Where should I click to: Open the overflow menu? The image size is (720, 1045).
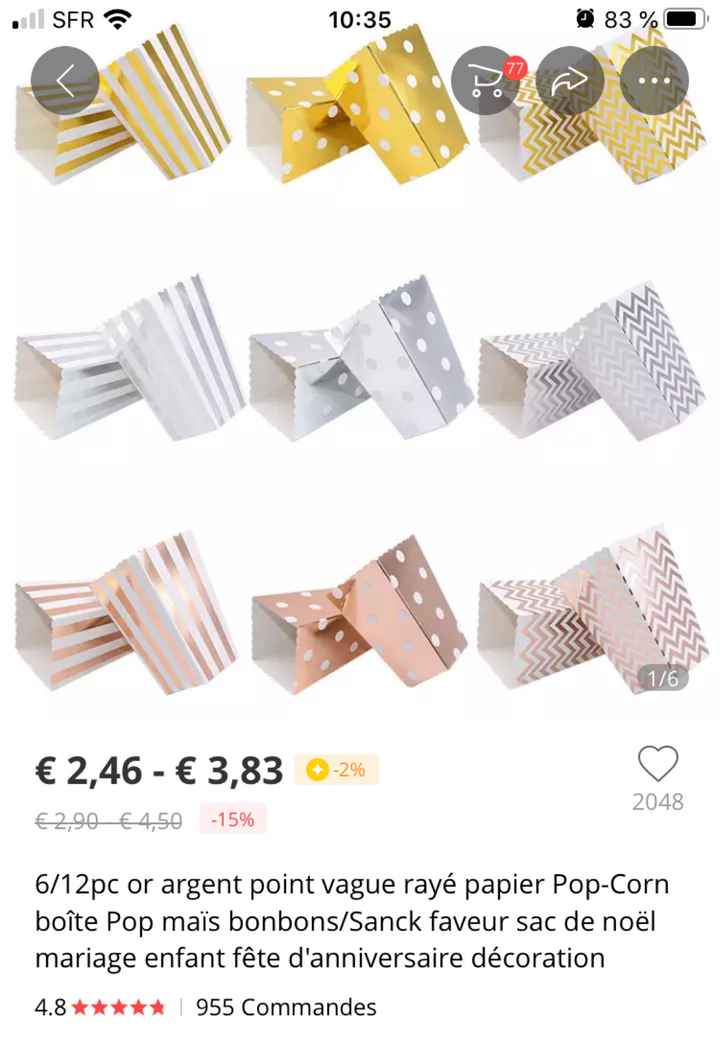tap(654, 81)
